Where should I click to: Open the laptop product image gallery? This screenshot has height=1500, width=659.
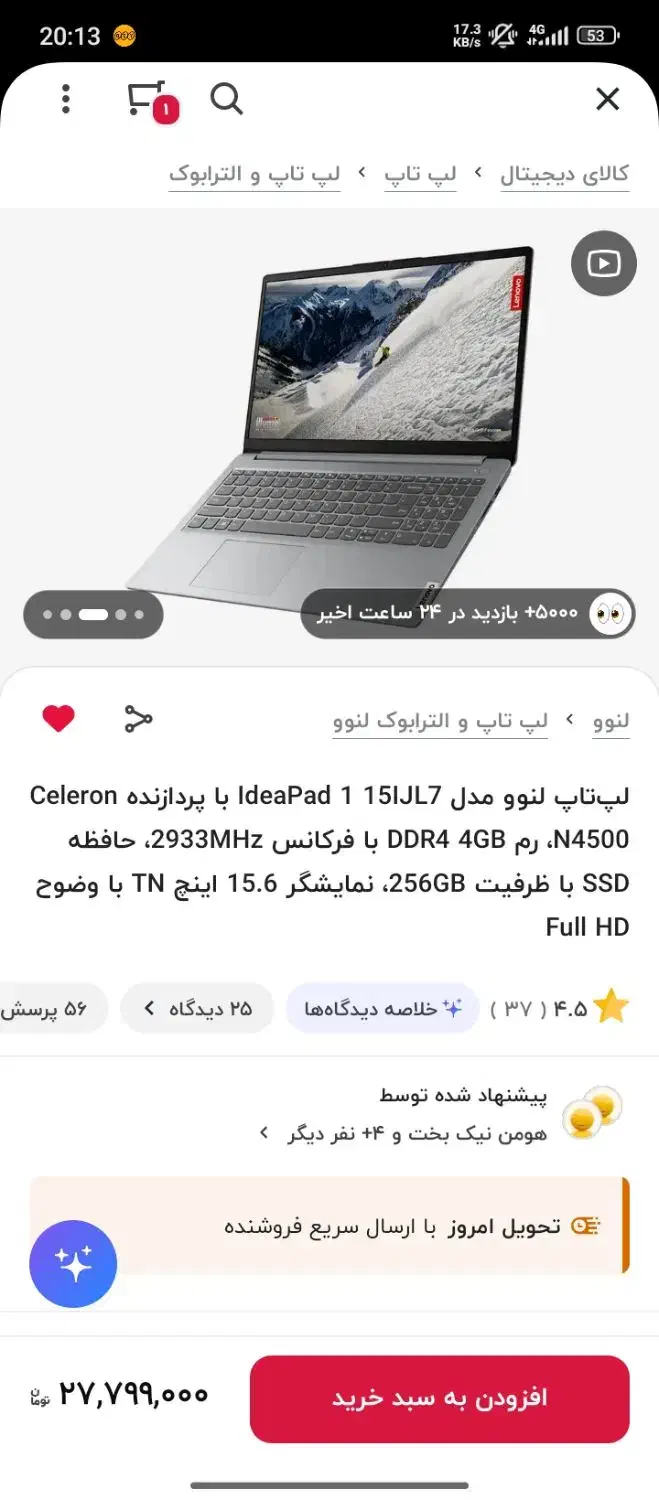coord(330,420)
